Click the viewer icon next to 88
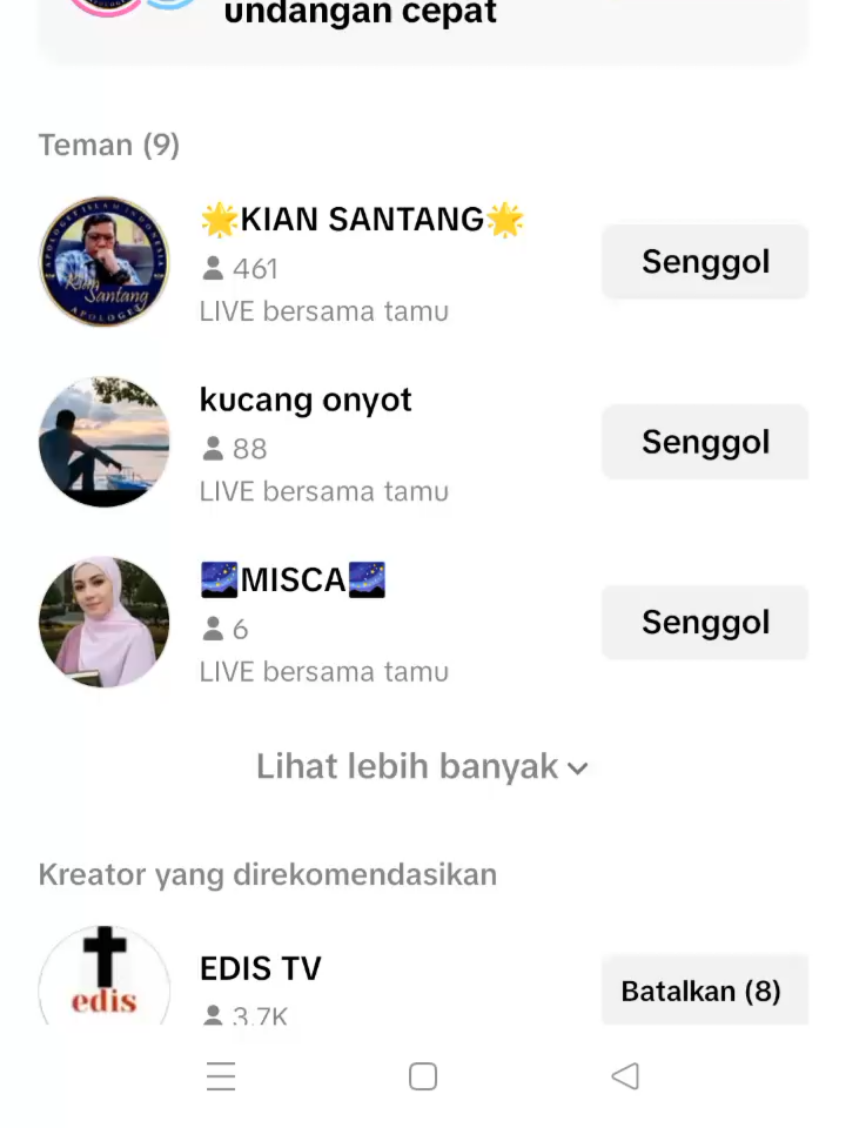The width and height of the screenshot is (846, 1128). [x=211, y=447]
